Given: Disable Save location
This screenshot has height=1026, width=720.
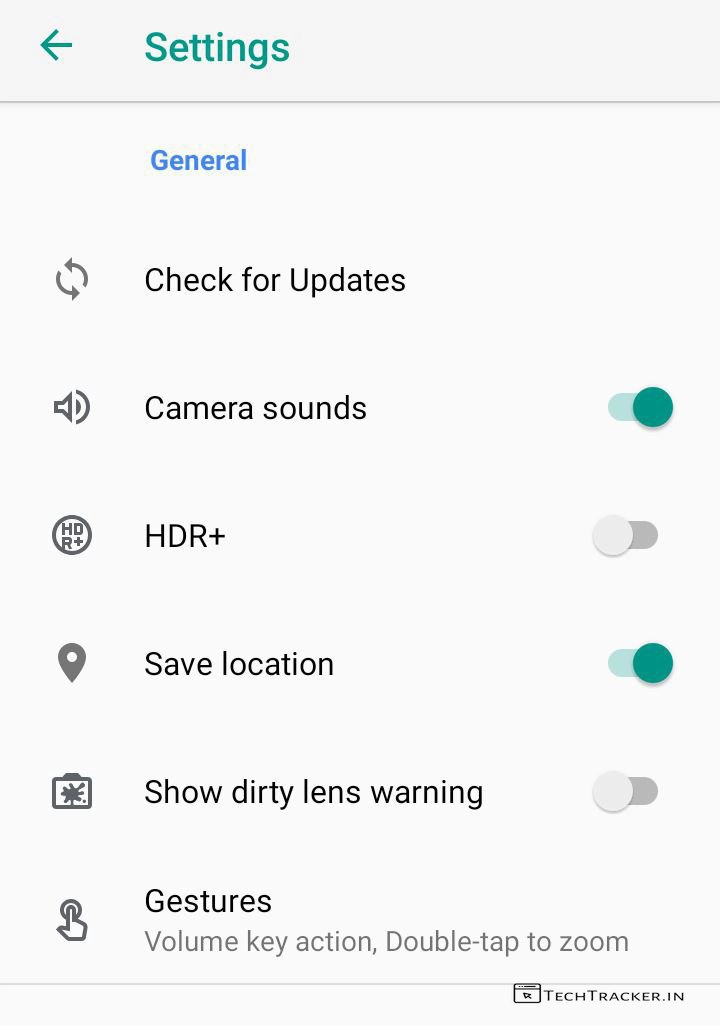Looking at the screenshot, I should tap(640, 663).
